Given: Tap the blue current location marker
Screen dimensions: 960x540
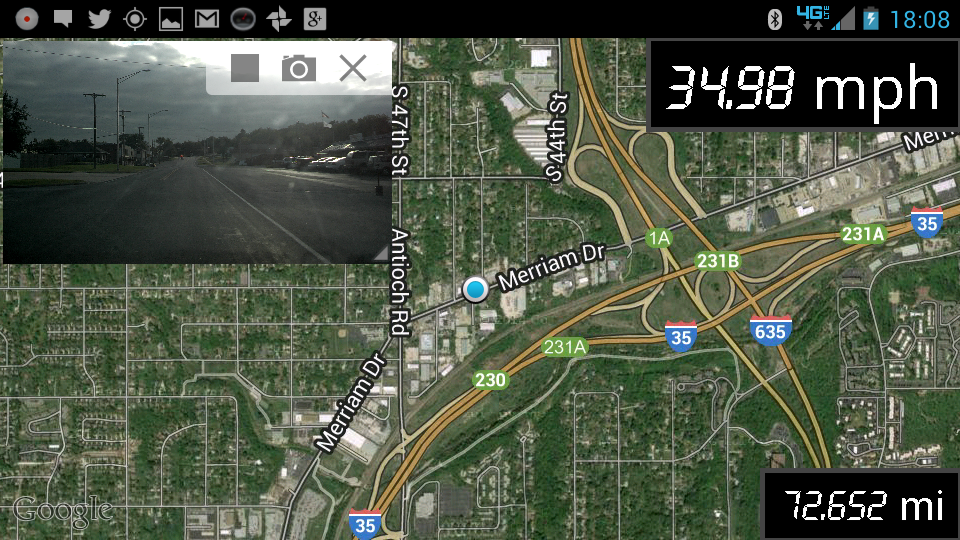Looking at the screenshot, I should (475, 290).
